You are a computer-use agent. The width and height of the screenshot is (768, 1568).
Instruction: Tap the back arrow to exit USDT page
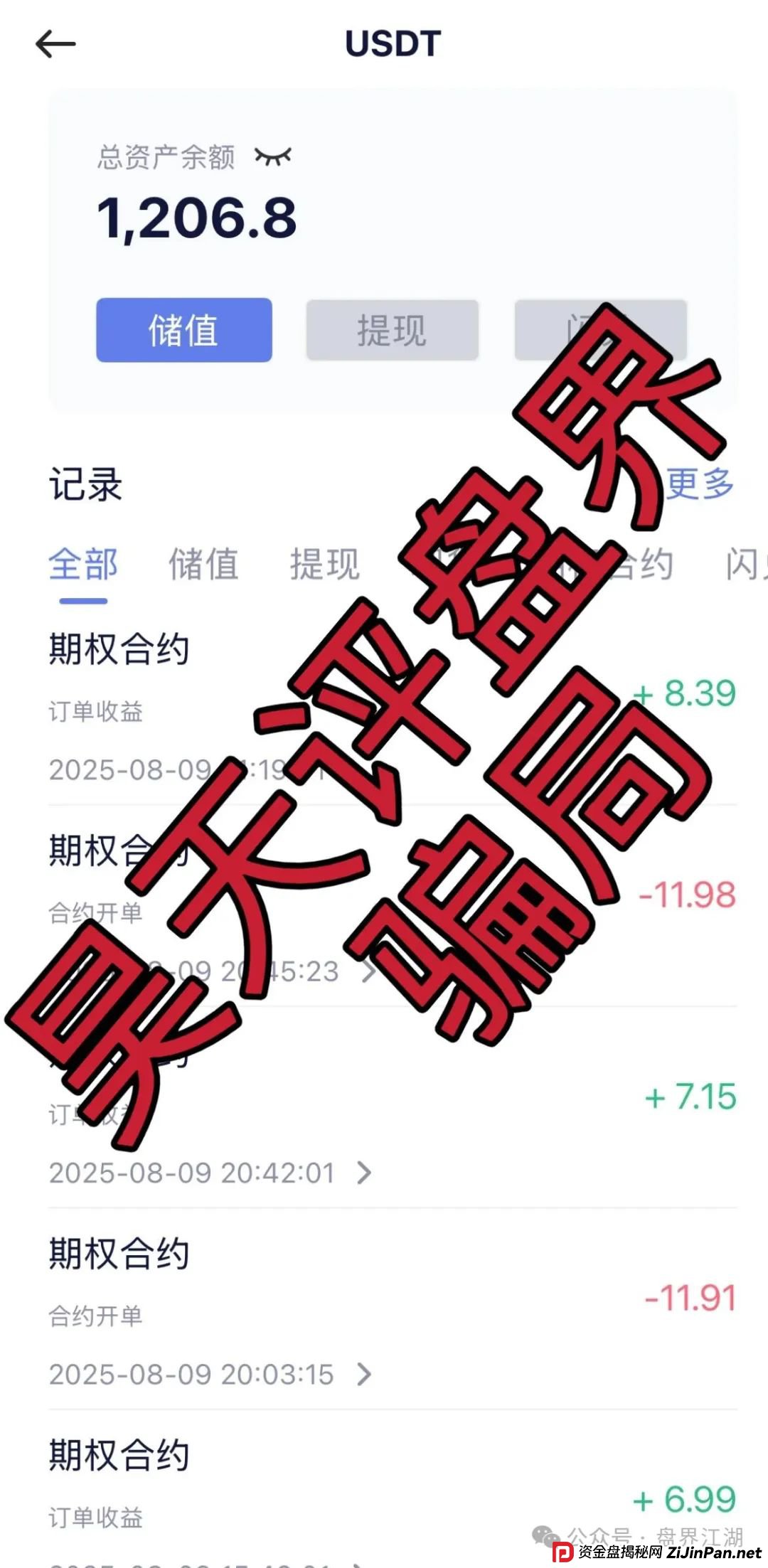click(57, 44)
